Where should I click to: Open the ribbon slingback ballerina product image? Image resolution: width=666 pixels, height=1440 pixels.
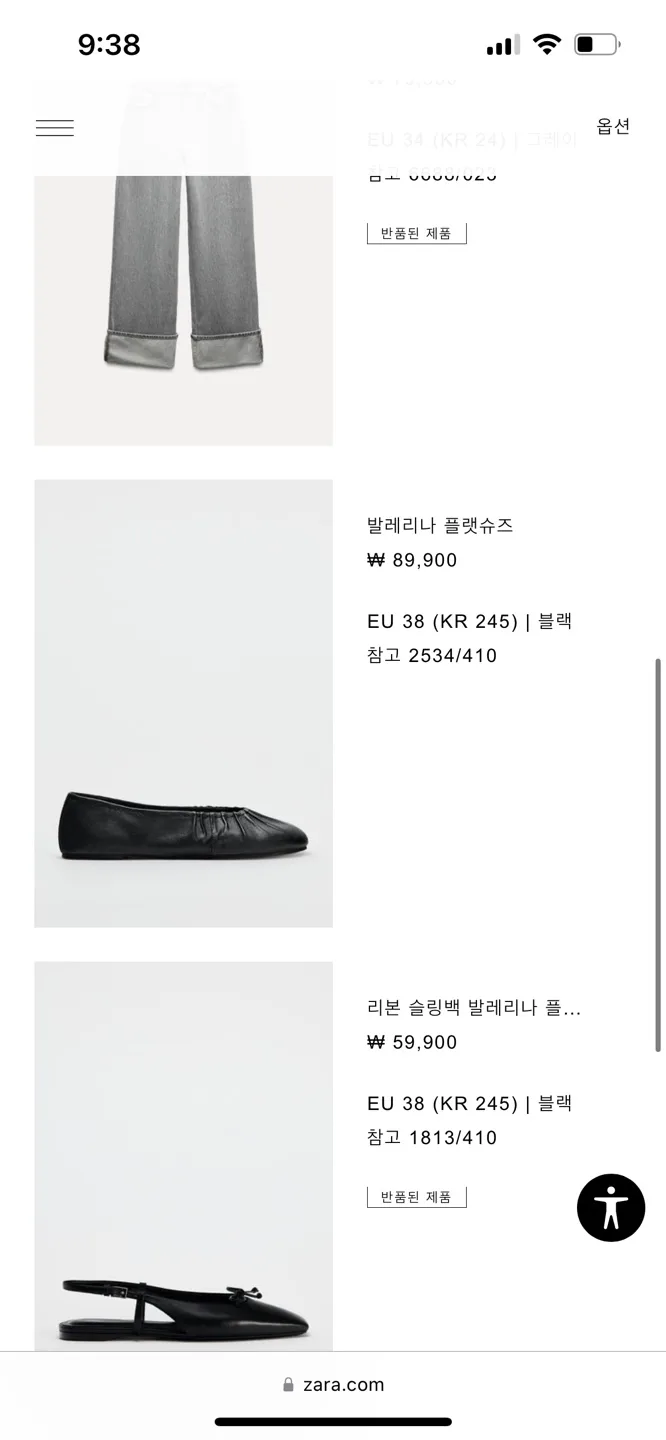pos(183,1155)
